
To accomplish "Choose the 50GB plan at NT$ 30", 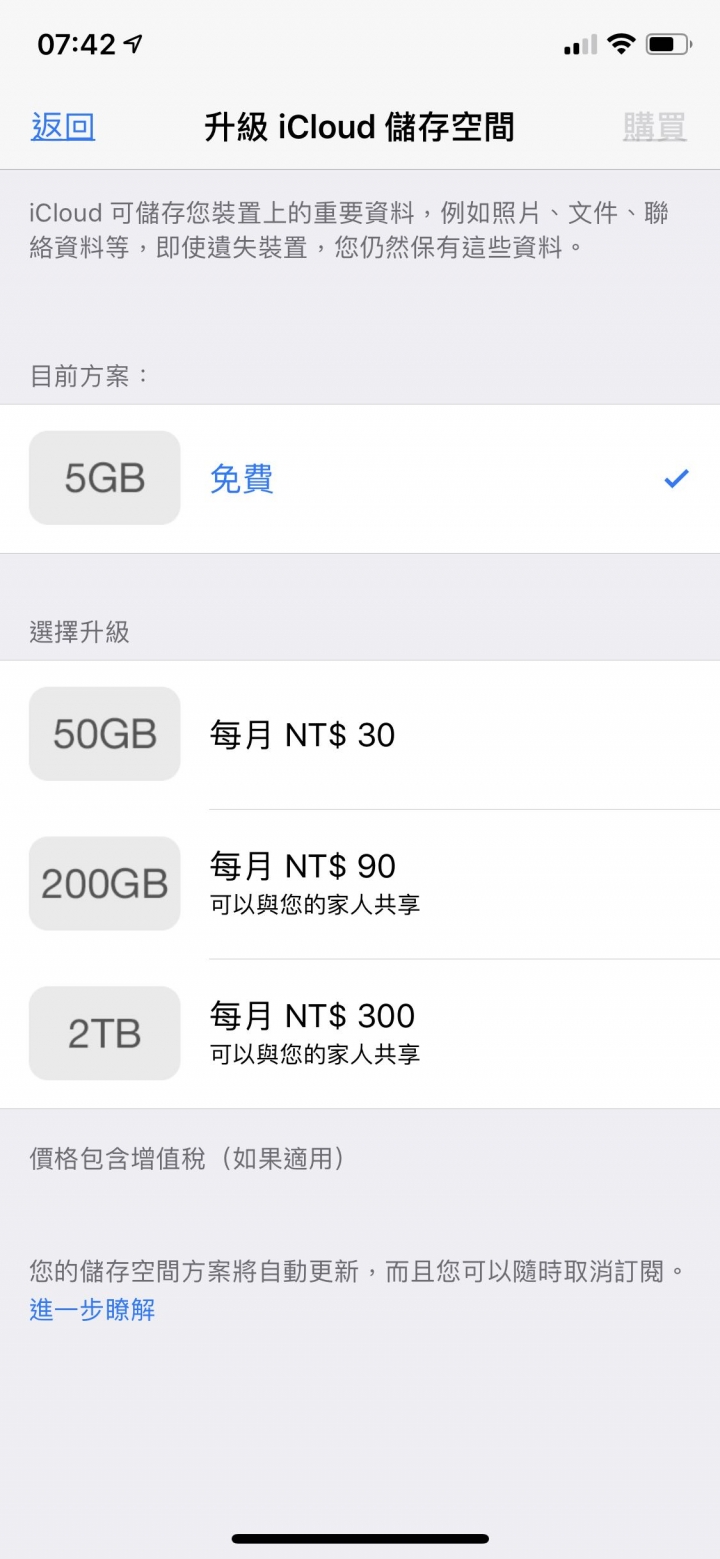I will point(360,735).
